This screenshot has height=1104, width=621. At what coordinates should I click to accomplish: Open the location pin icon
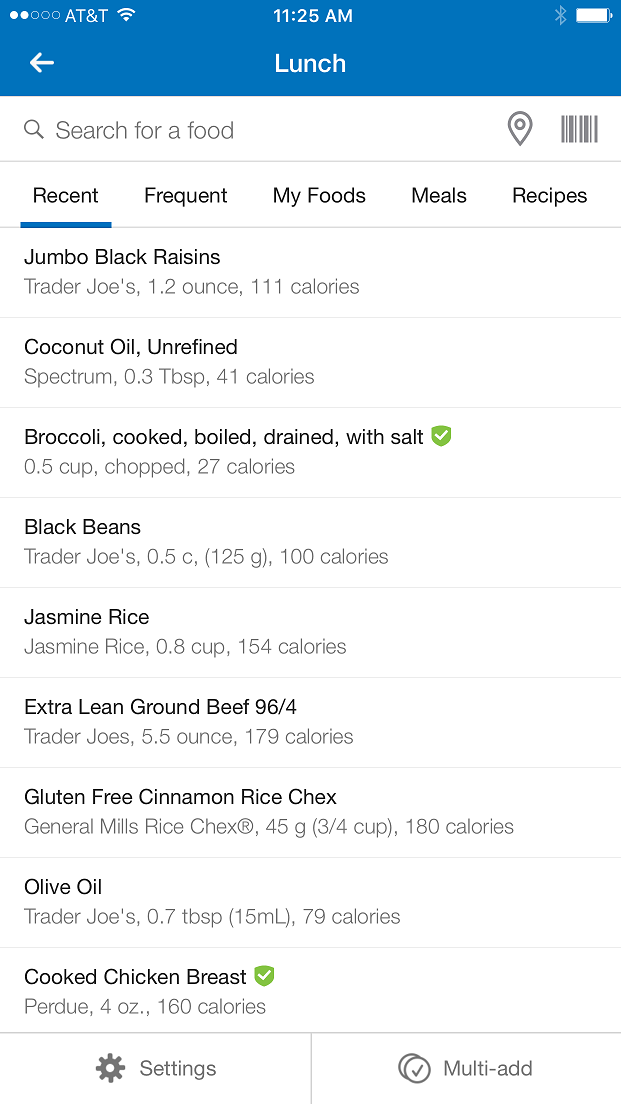pyautogui.click(x=520, y=130)
